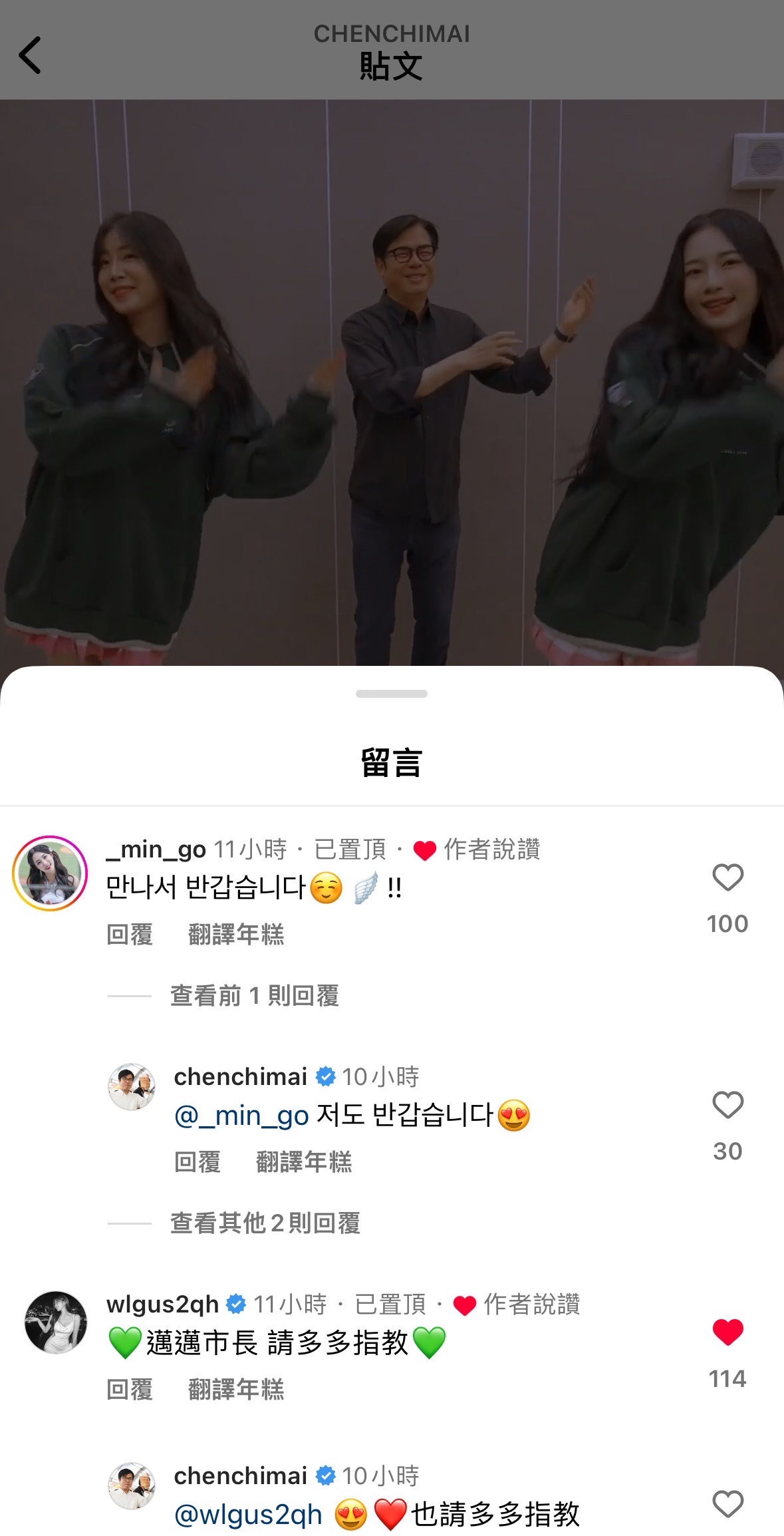Reply to chenchimai's Korean reply
The image size is (784, 1536).
(197, 1162)
